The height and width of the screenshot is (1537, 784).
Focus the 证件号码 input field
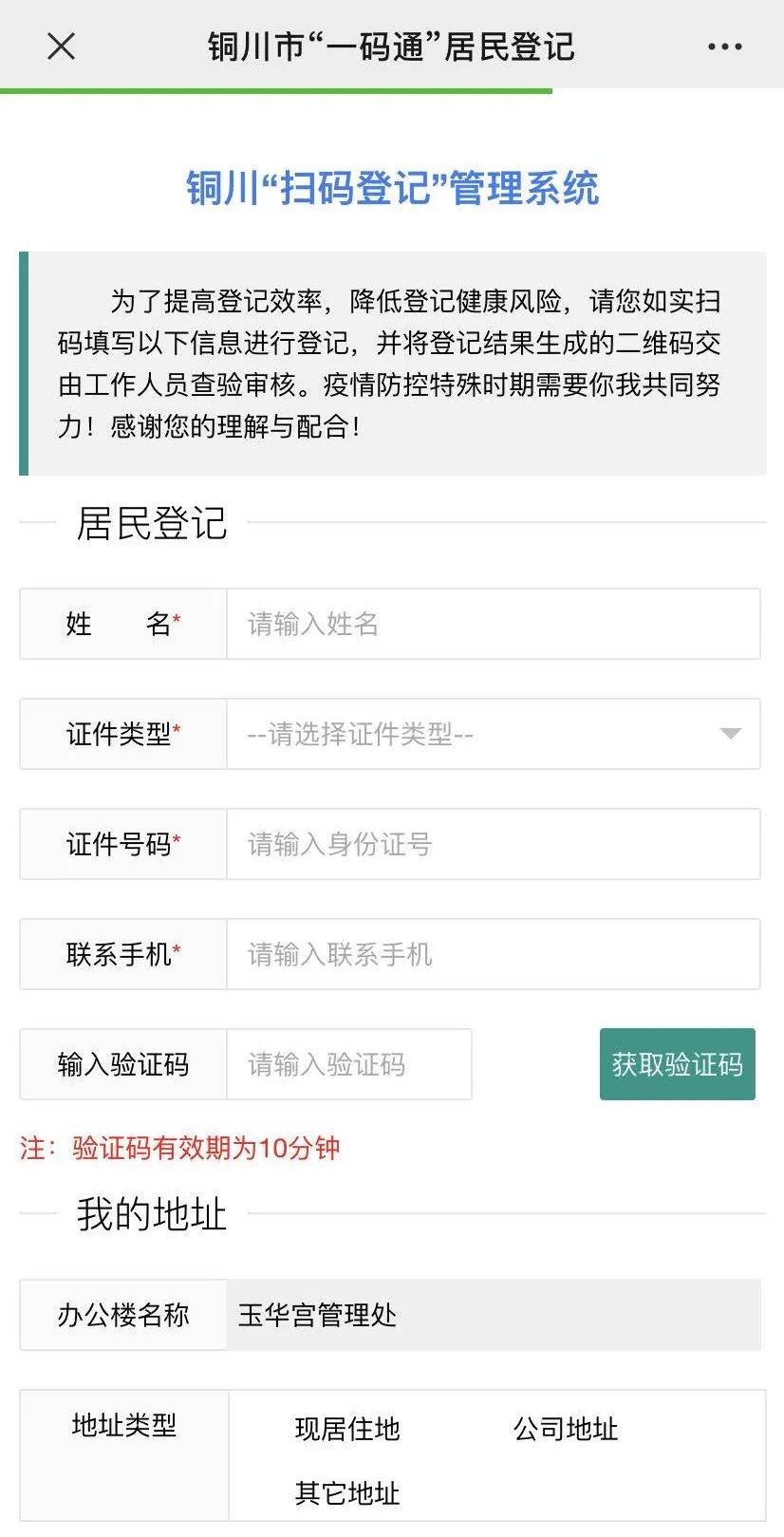494,844
